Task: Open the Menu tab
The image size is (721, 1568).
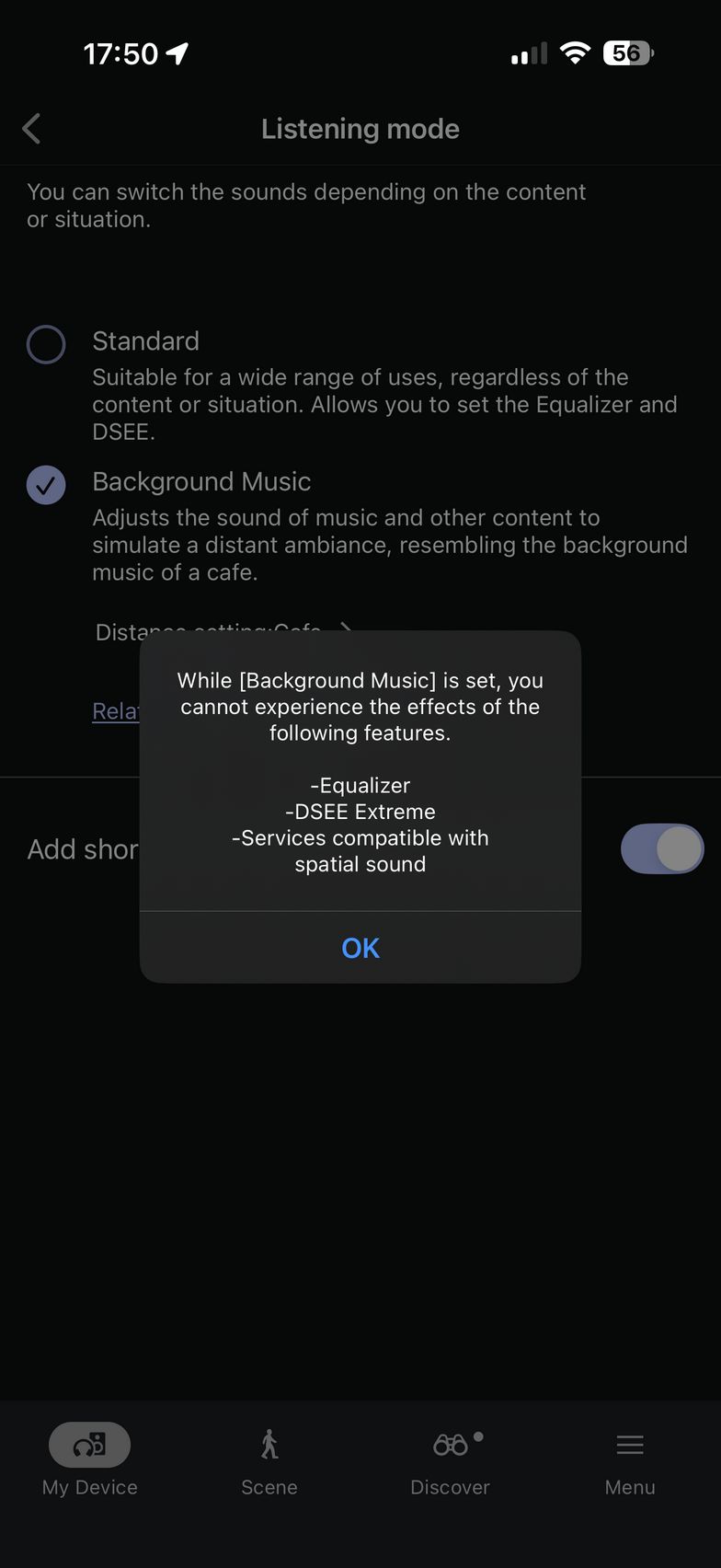Action: pos(630,1459)
